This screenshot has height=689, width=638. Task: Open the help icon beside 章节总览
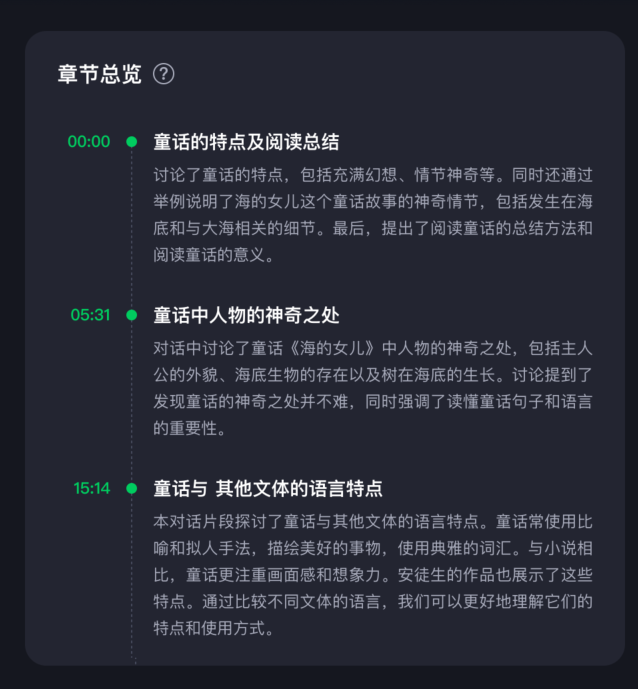tap(164, 74)
